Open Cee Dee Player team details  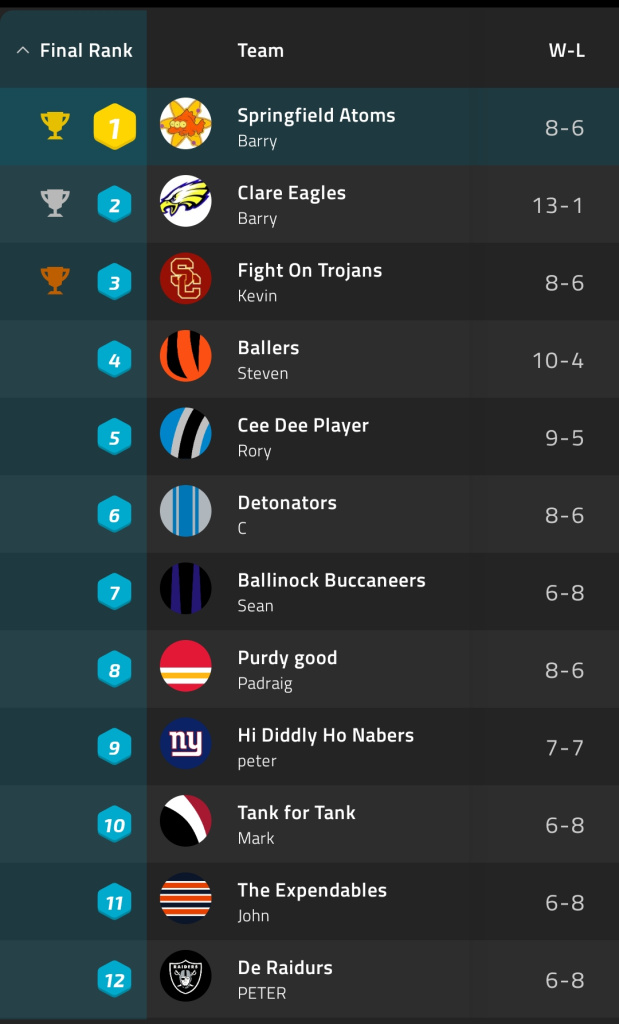310,437
